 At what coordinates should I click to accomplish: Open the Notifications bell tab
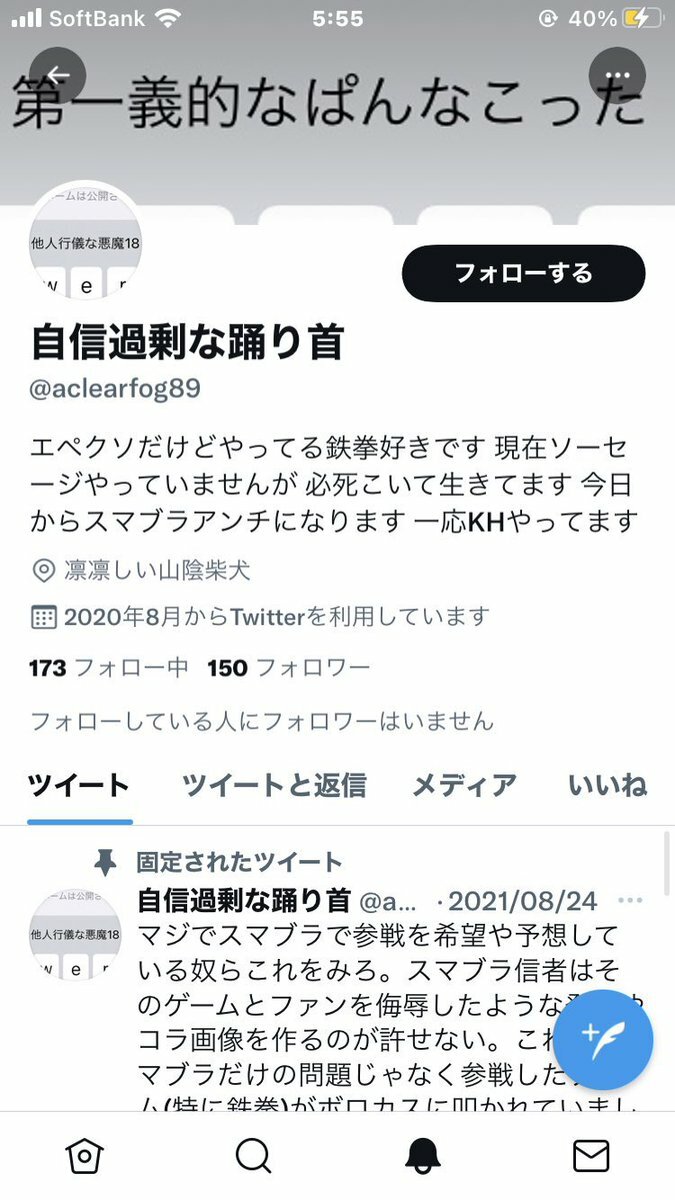[x=423, y=1156]
